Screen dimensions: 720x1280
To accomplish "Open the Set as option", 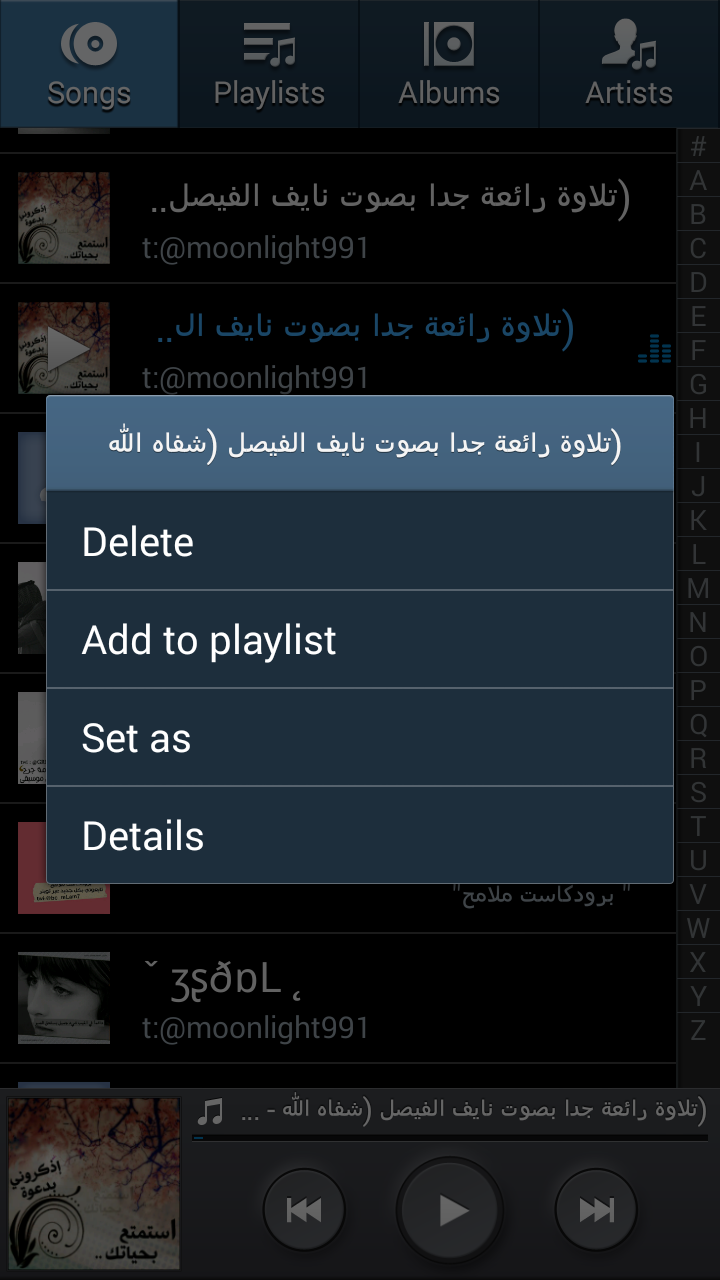I will (x=360, y=737).
